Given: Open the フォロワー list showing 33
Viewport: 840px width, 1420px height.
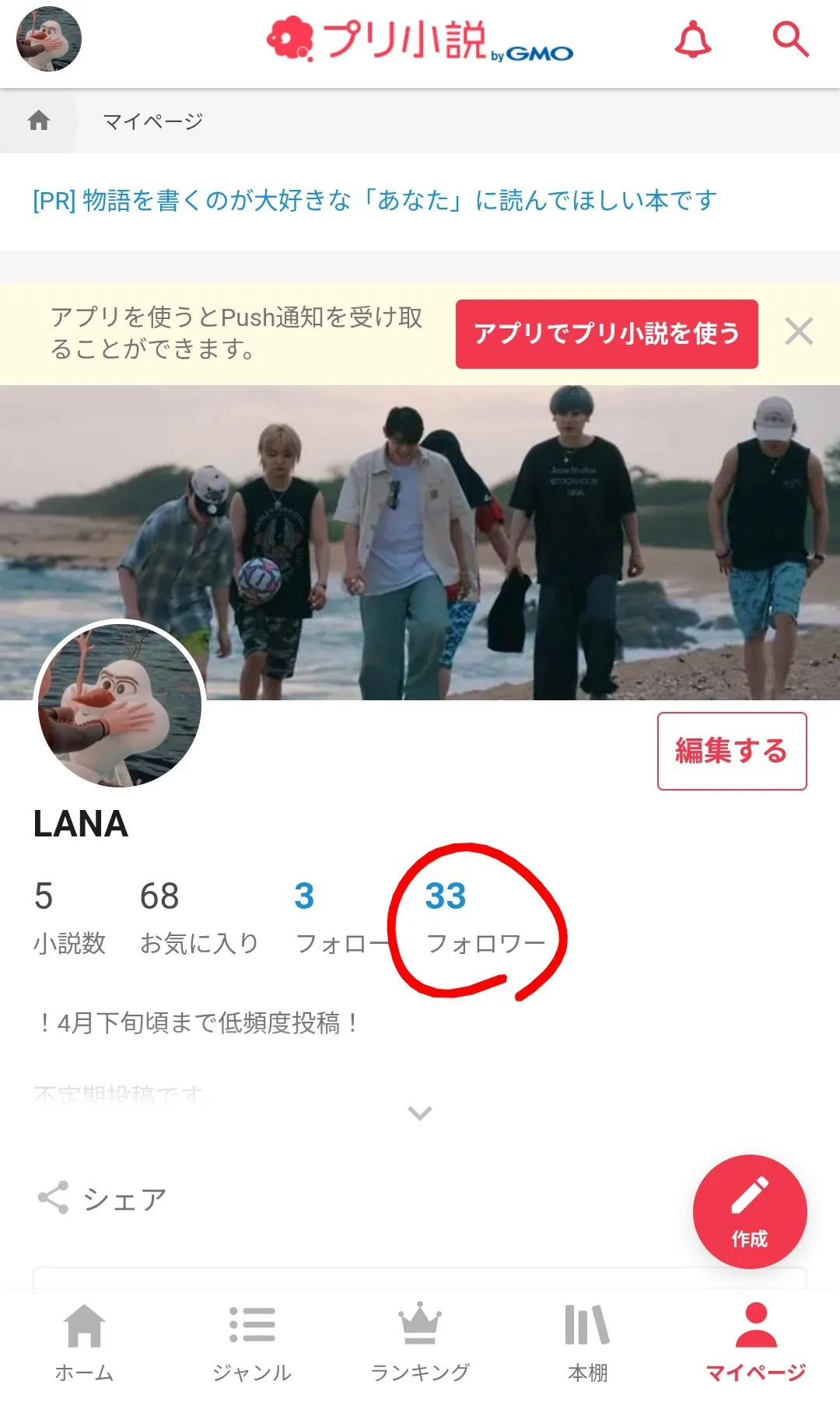Looking at the screenshot, I should (484, 917).
